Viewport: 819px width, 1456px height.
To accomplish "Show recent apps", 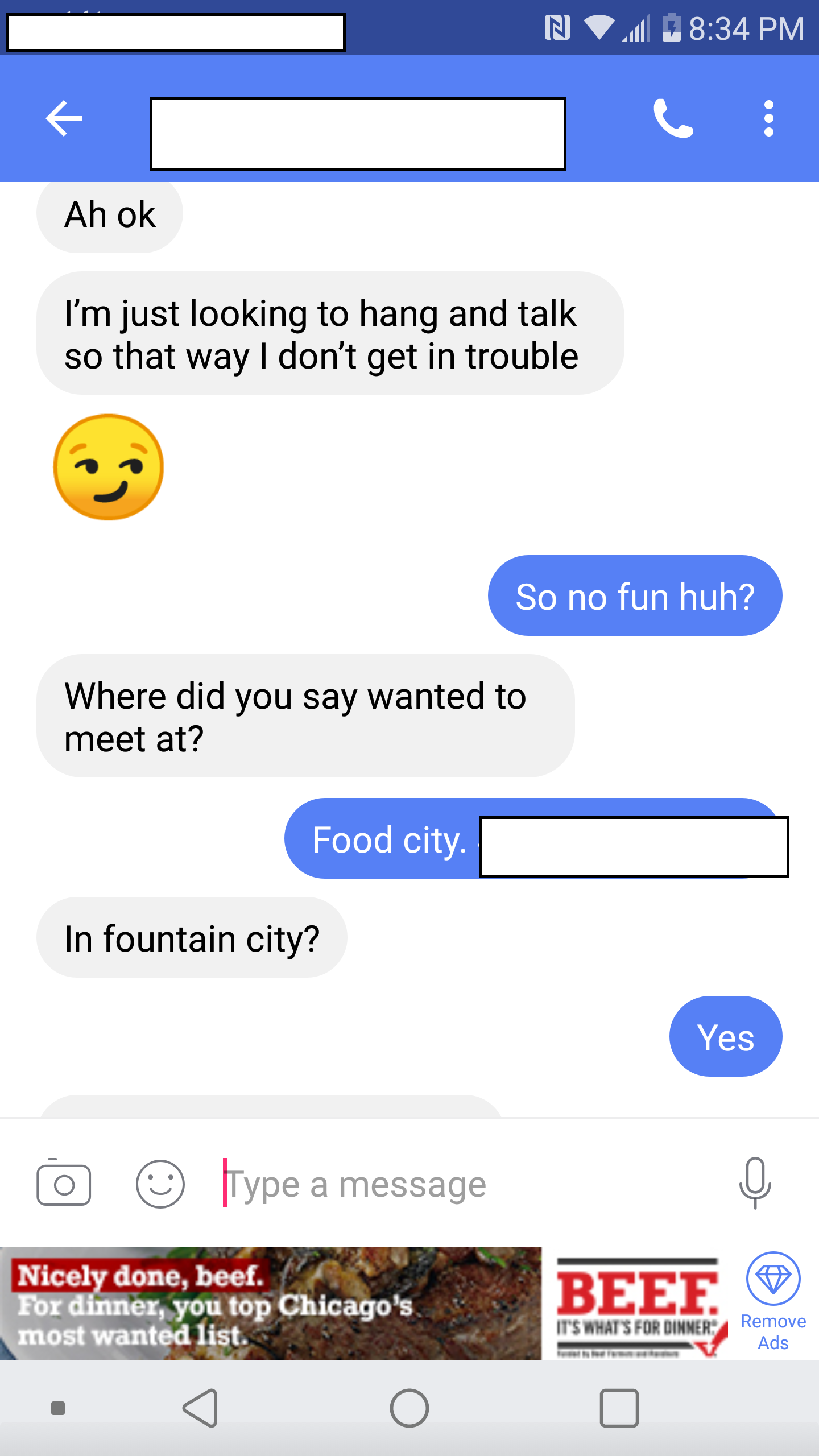I will click(x=619, y=1408).
